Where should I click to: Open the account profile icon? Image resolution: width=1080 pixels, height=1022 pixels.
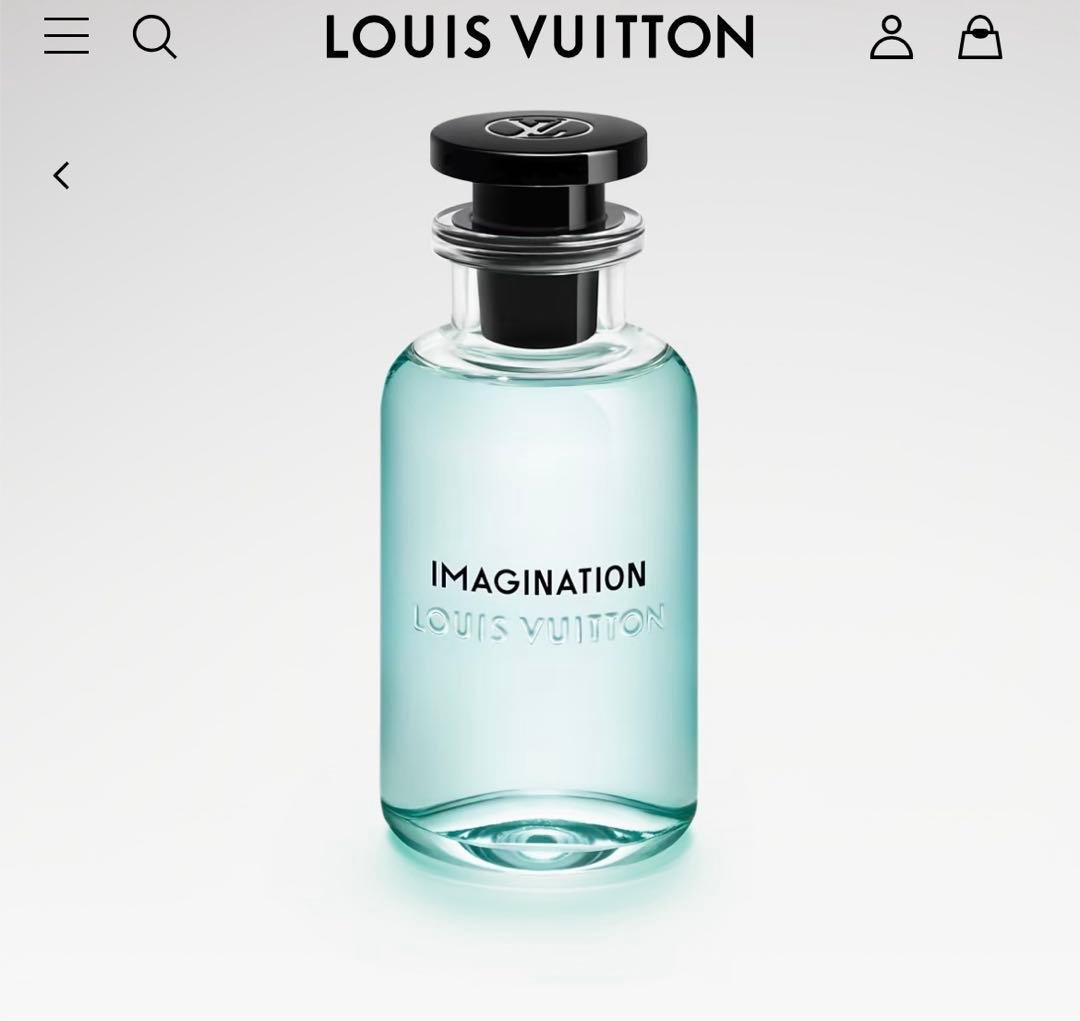pos(890,38)
